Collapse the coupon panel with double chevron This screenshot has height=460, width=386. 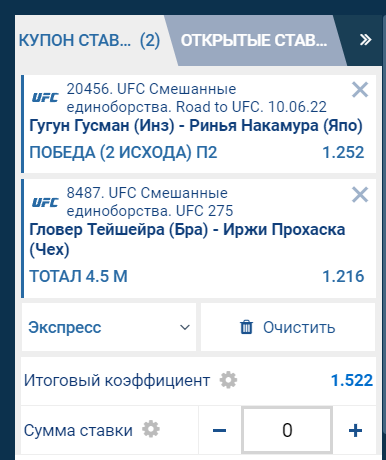pos(365,40)
